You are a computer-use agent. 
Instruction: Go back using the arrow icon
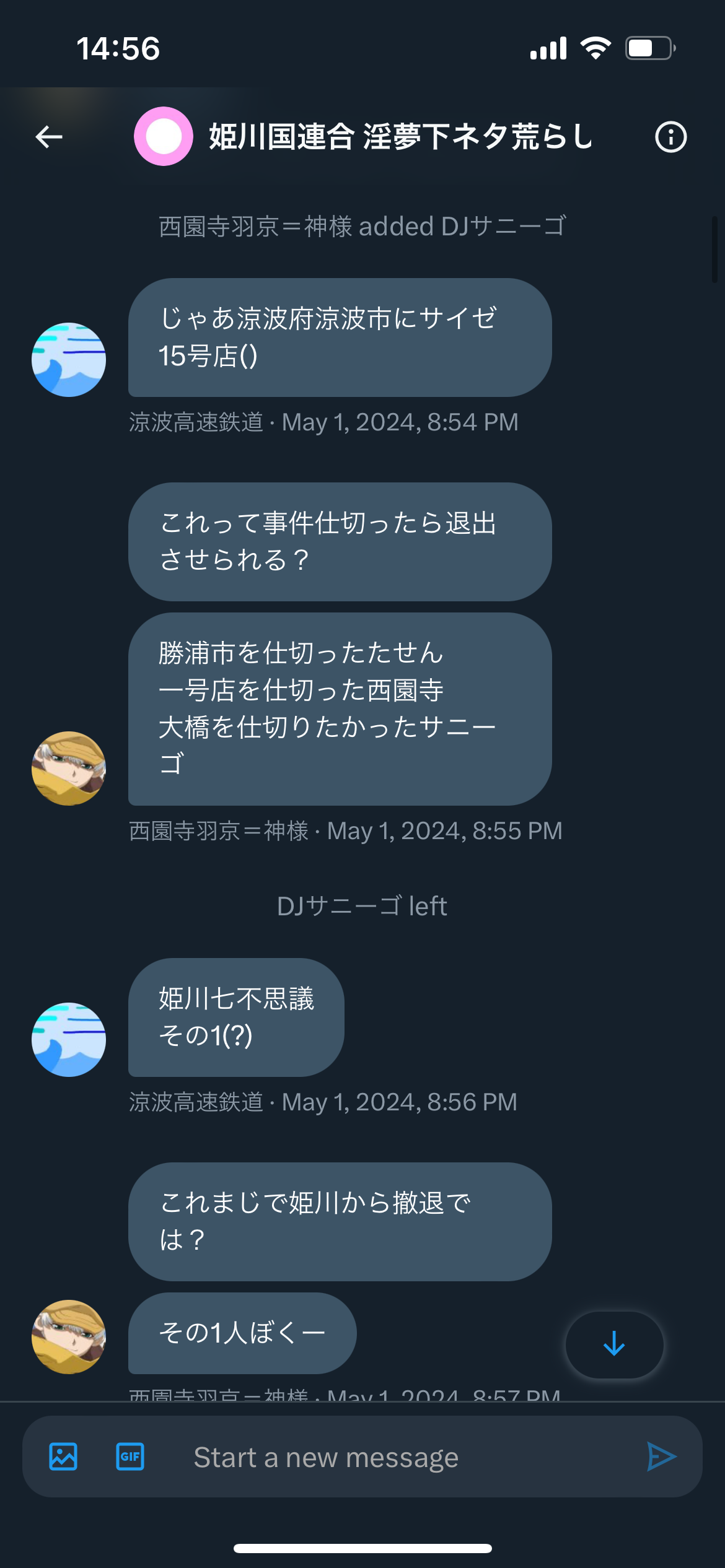click(x=49, y=137)
